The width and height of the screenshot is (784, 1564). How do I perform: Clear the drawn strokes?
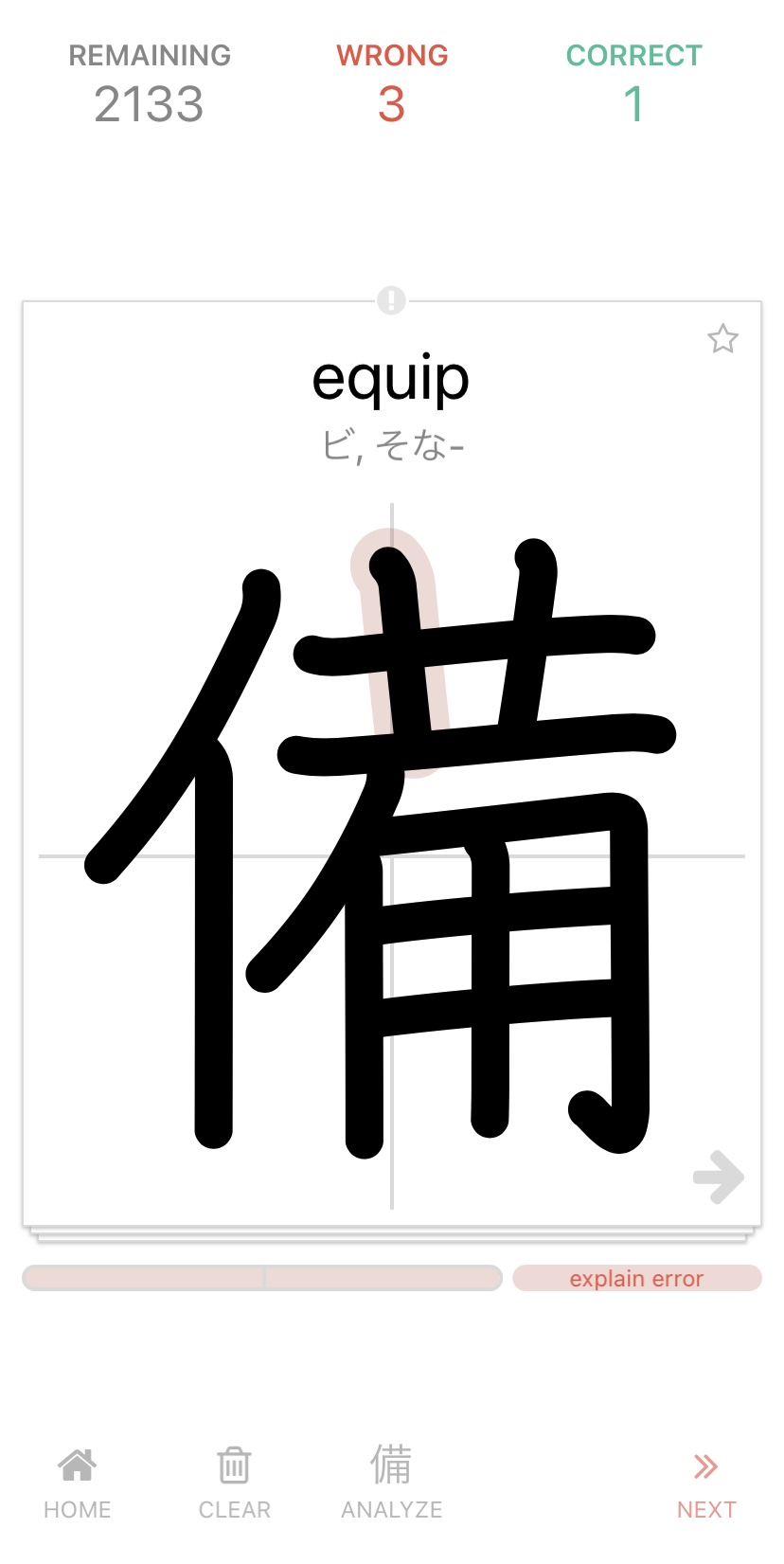click(x=234, y=1483)
